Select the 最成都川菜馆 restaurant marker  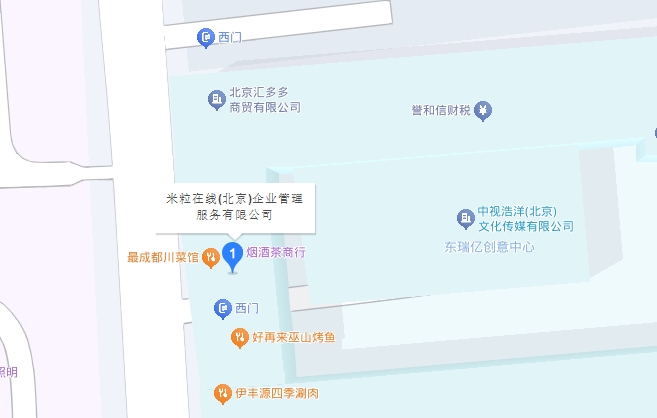tap(210, 258)
